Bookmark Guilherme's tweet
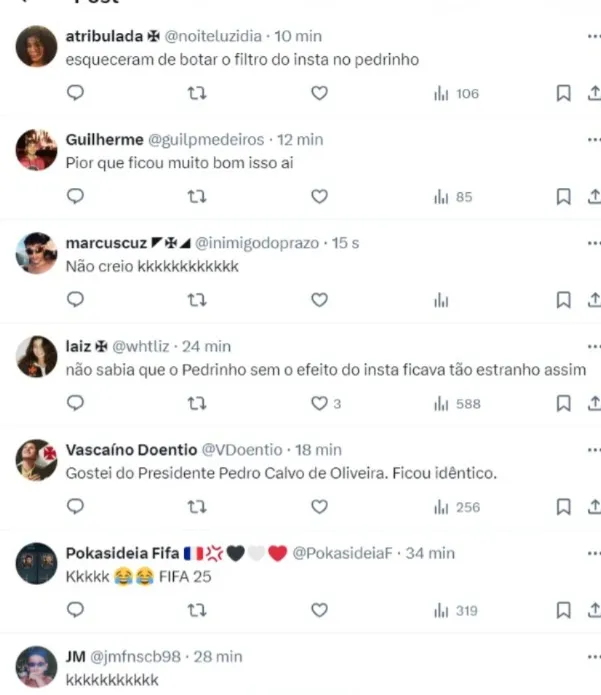This screenshot has height=695, width=601. tap(563, 197)
